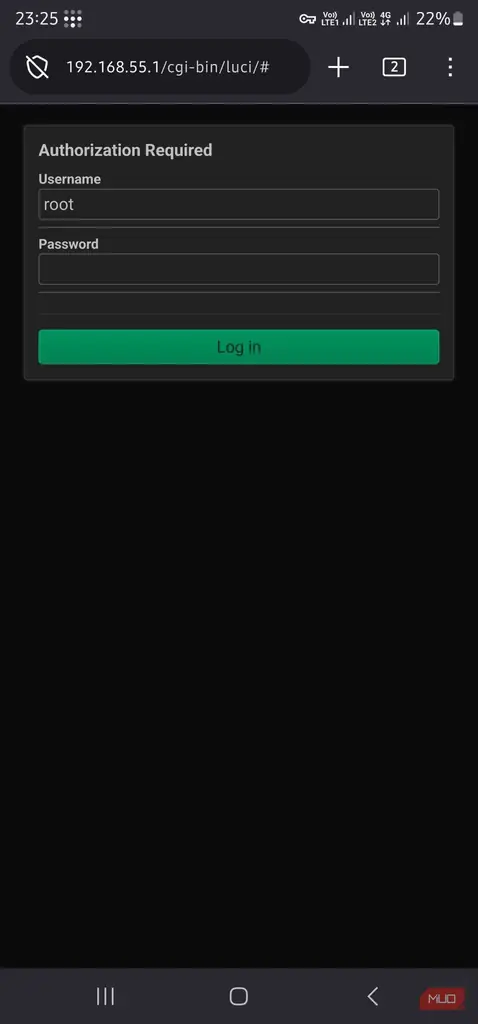This screenshot has width=478, height=1024.
Task: Go back using the navigation bar
Action: pos(373,996)
